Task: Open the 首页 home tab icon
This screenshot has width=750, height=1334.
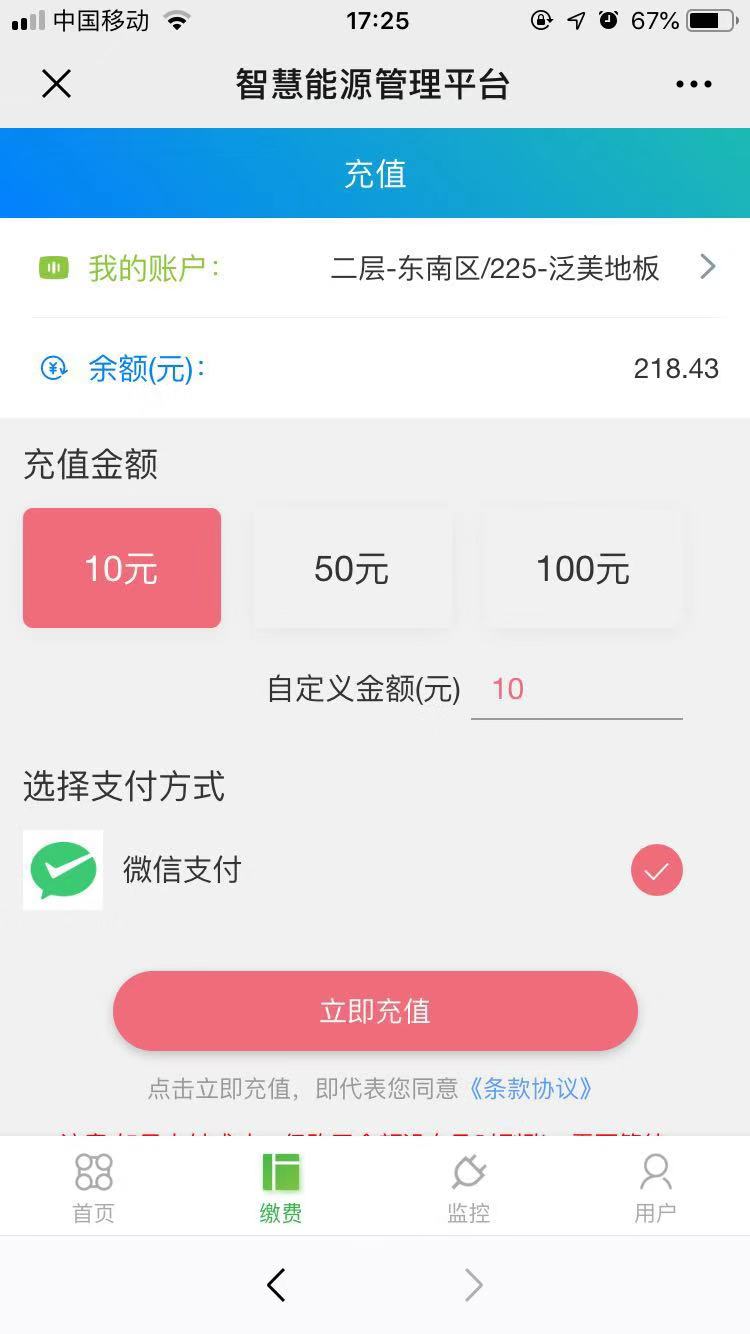Action: pos(93,1170)
